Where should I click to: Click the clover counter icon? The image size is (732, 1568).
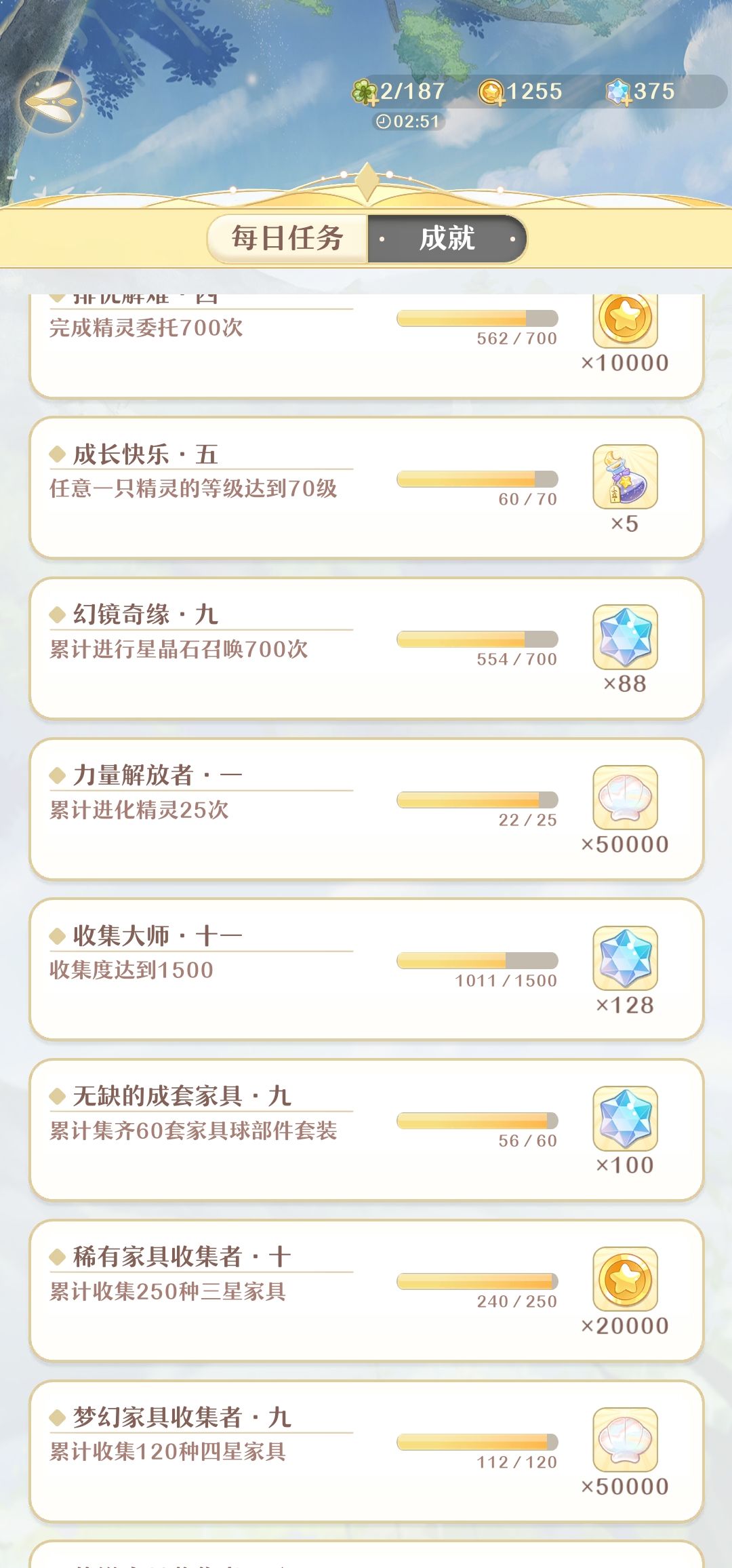365,91
